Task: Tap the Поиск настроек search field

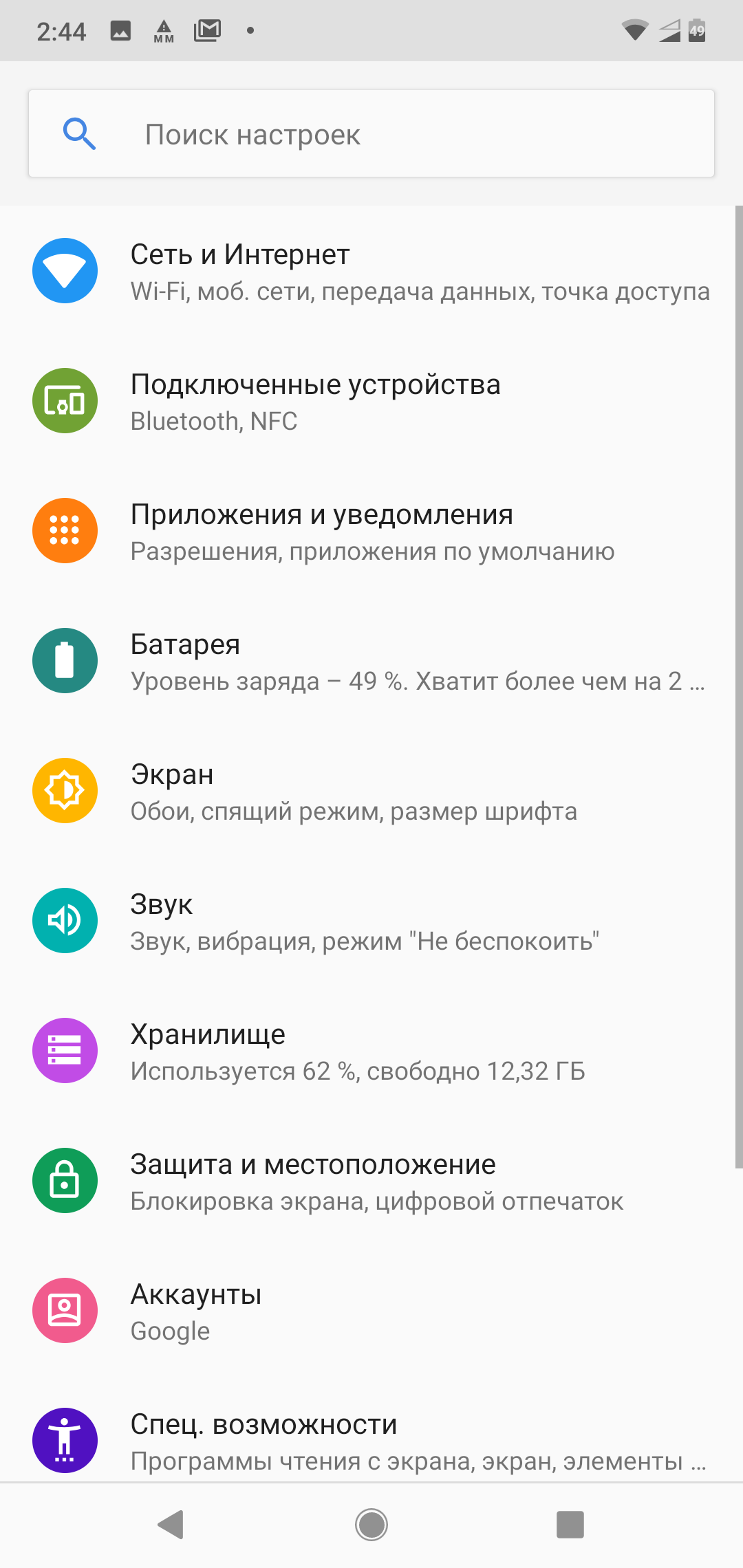Action: pos(371,134)
